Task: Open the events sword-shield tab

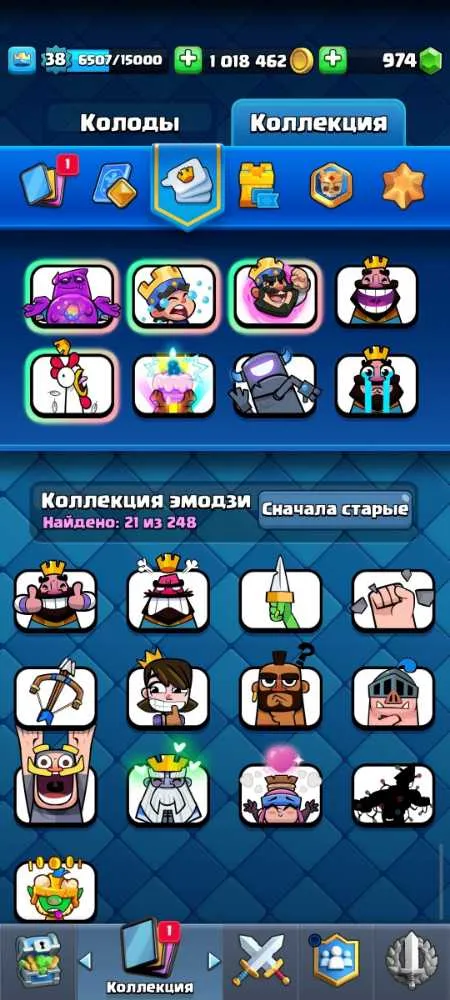Action: tap(412, 959)
